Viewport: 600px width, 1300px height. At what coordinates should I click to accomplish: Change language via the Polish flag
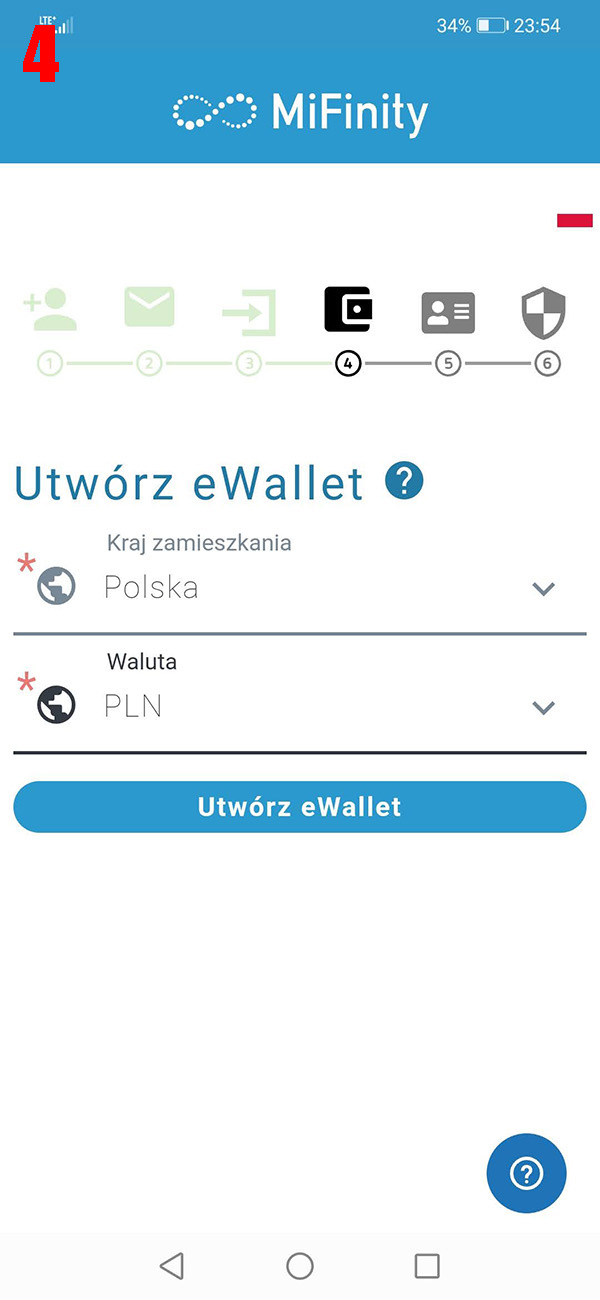[x=575, y=220]
